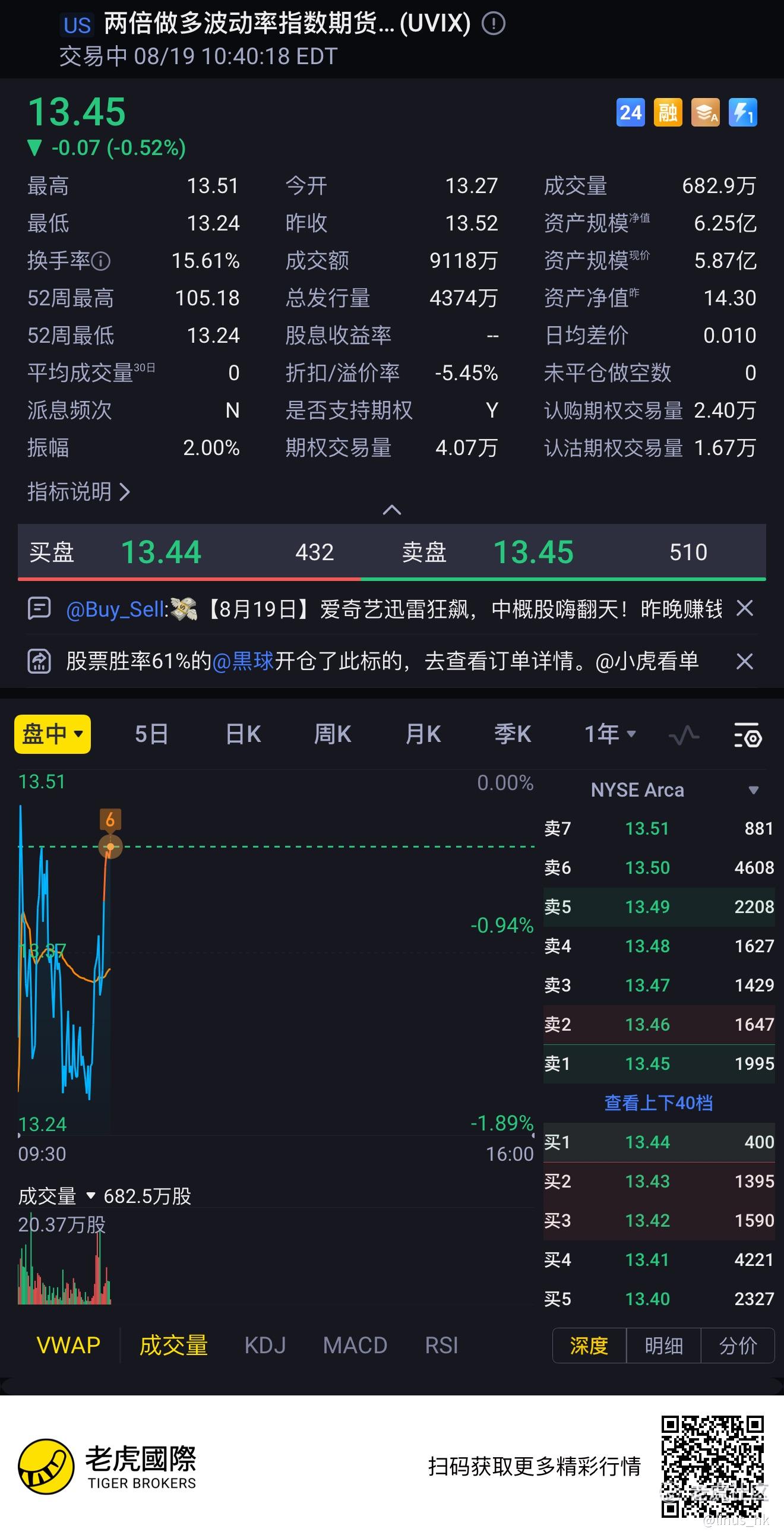Dismiss the 黑球 order notice banner
Screen dimensions: 784x1538
tap(745, 661)
